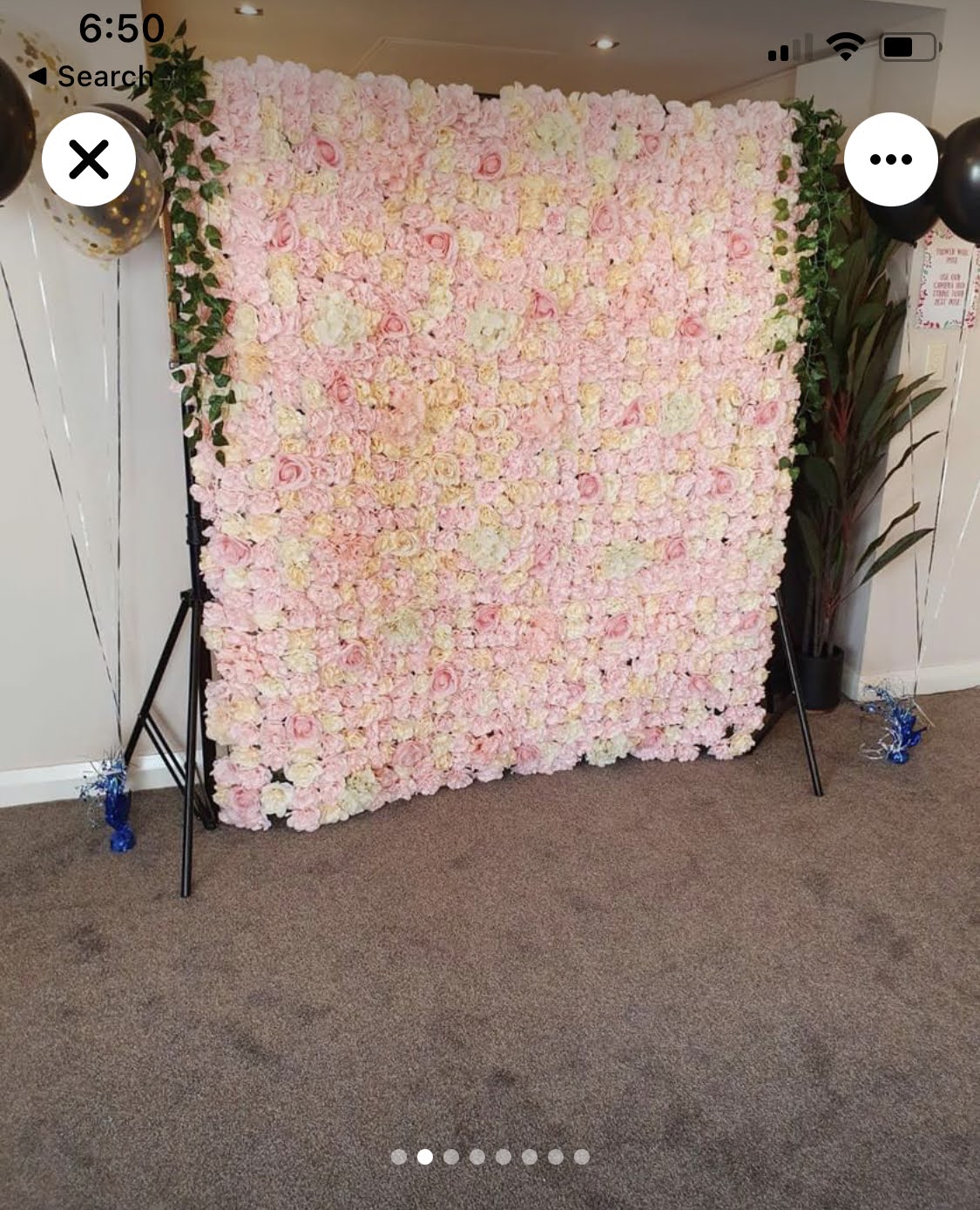The height and width of the screenshot is (1210, 980).
Task: Go to the first photo dot
Action: click(x=399, y=1157)
